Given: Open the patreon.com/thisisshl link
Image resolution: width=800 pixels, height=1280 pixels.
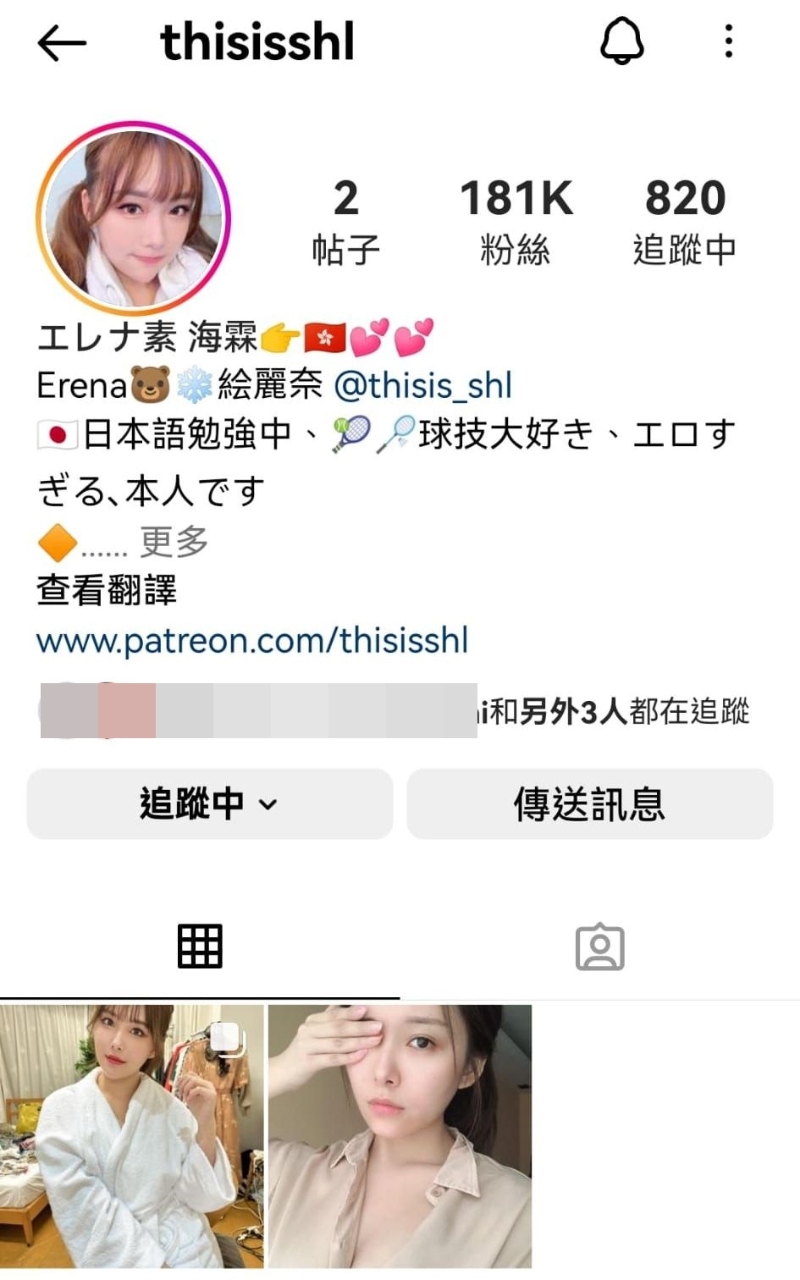Looking at the screenshot, I should point(252,640).
